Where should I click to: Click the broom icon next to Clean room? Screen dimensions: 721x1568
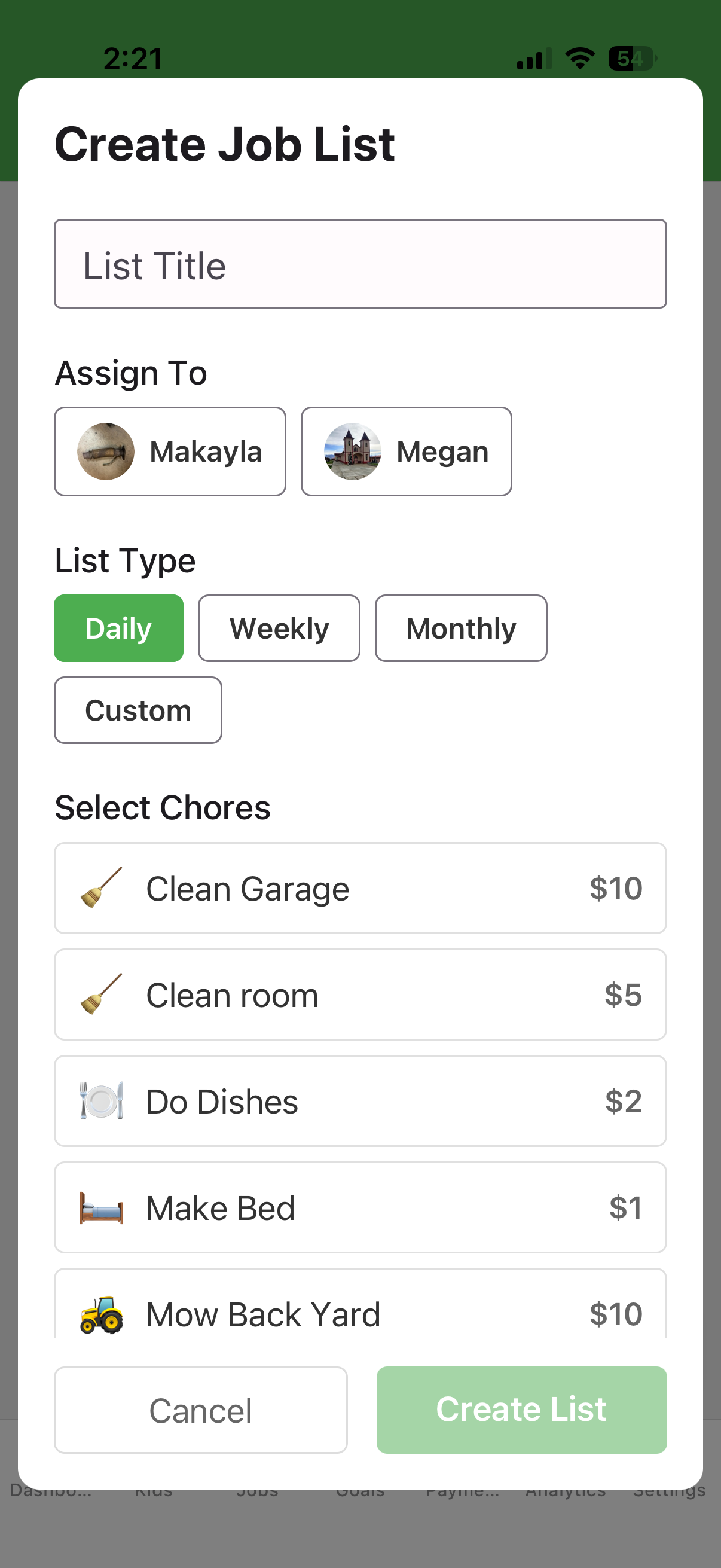pos(101,995)
